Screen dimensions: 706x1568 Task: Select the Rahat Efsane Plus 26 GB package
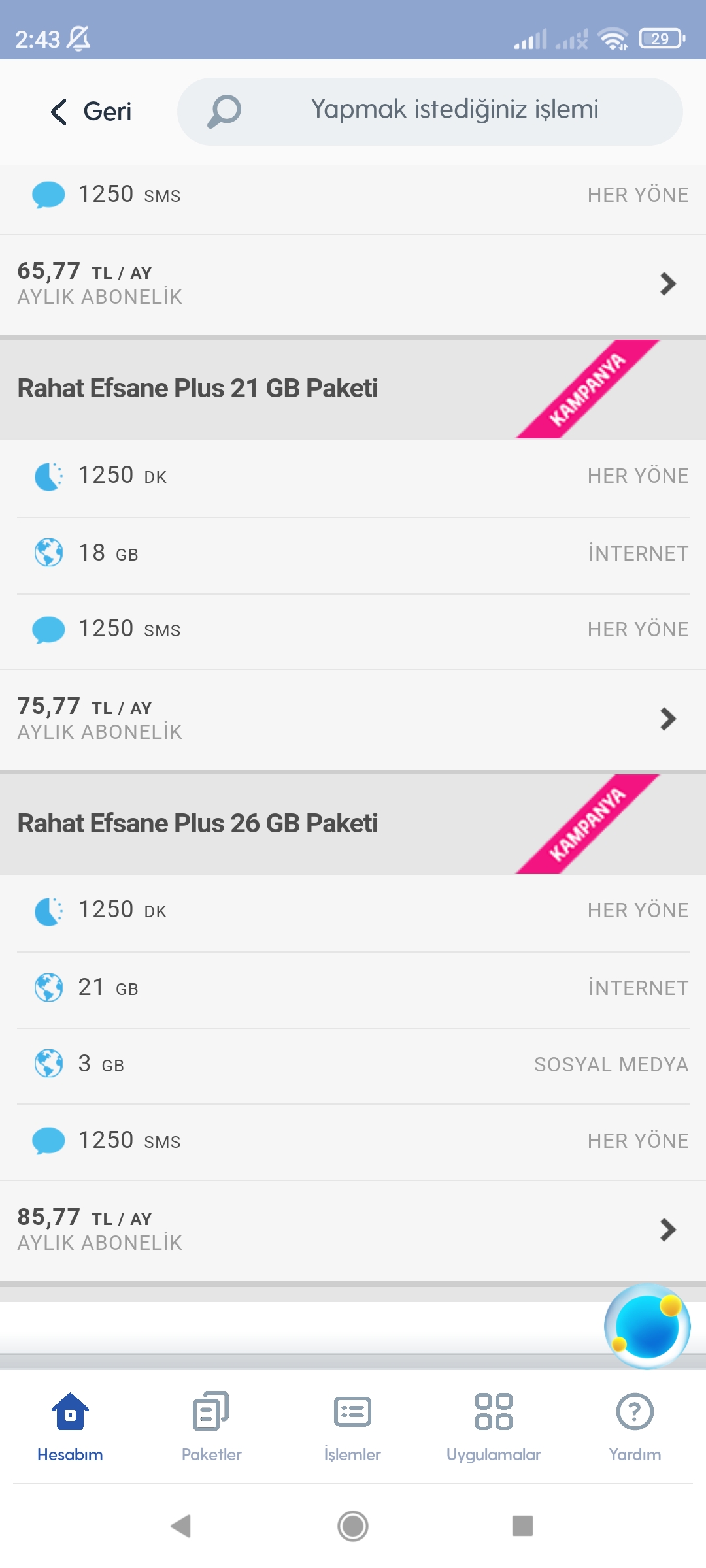197,823
